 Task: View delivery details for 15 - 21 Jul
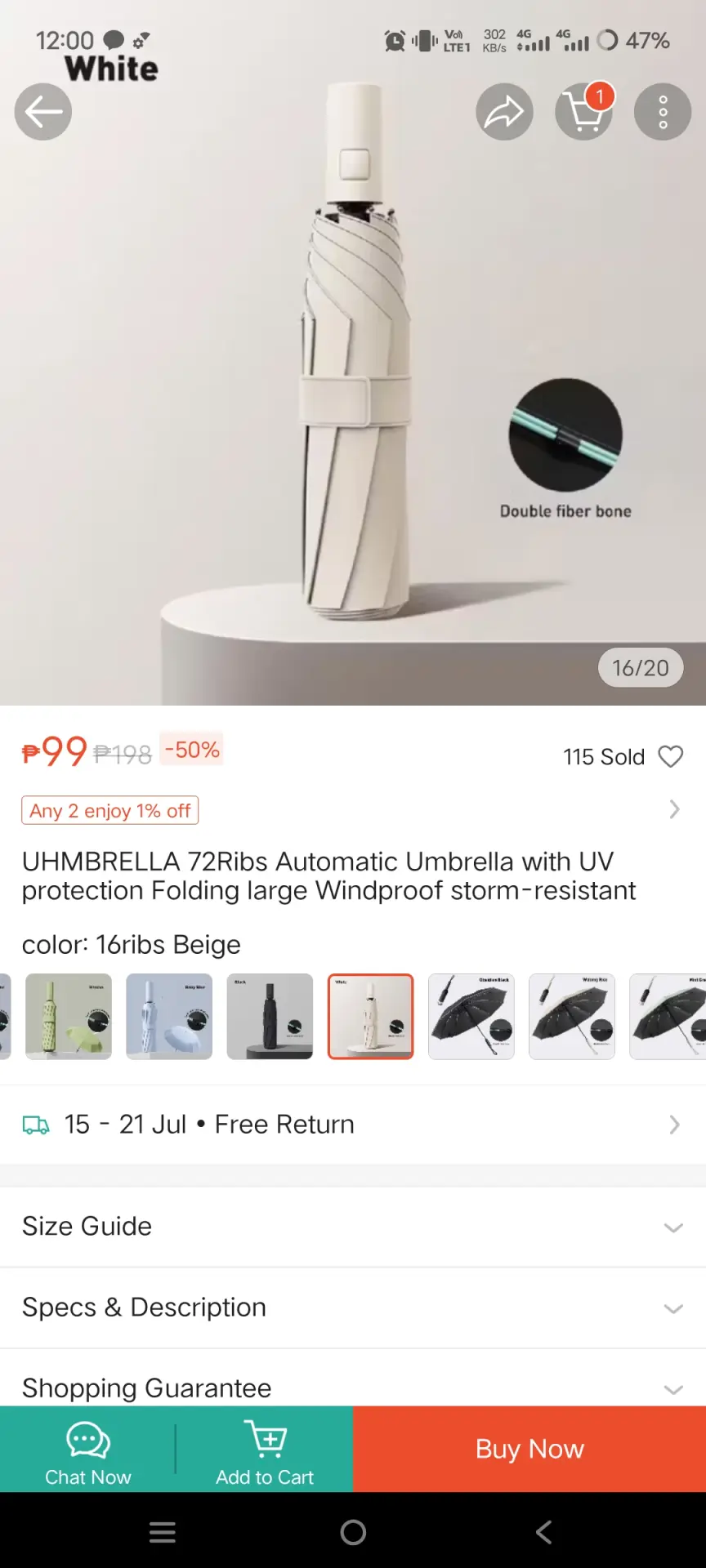353,1125
